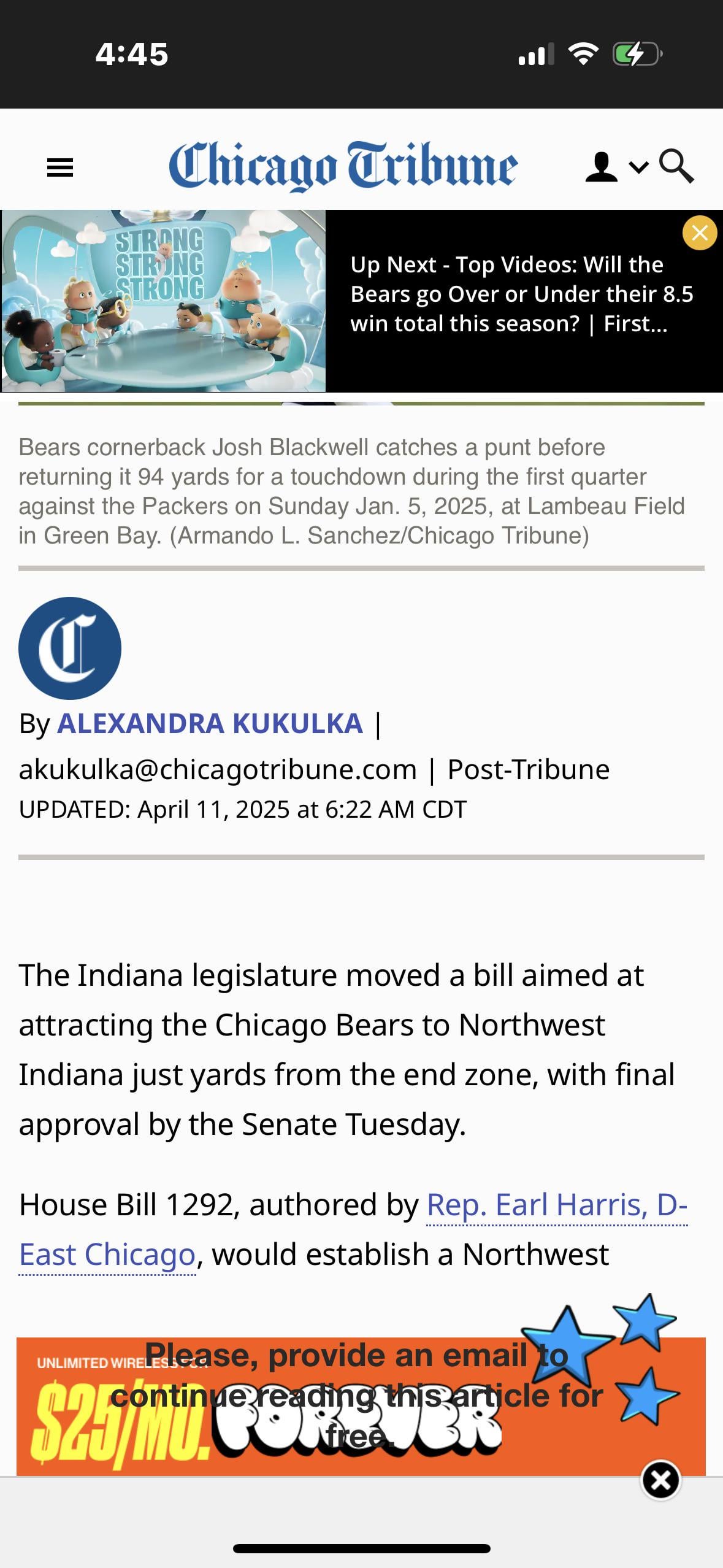Close the bottom wireless ad banner

pyautogui.click(x=660, y=1480)
